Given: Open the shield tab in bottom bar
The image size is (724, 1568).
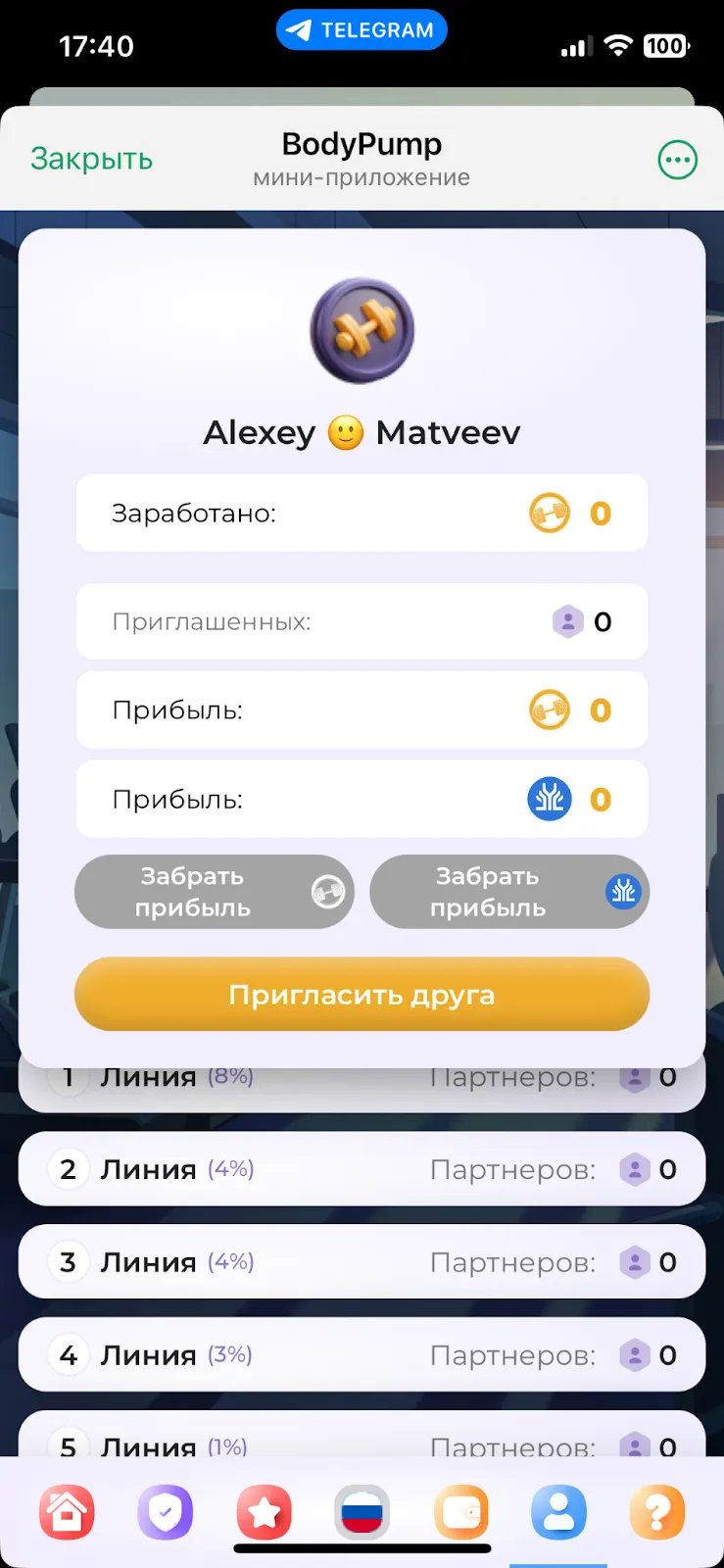Looking at the screenshot, I should pos(166,1512).
